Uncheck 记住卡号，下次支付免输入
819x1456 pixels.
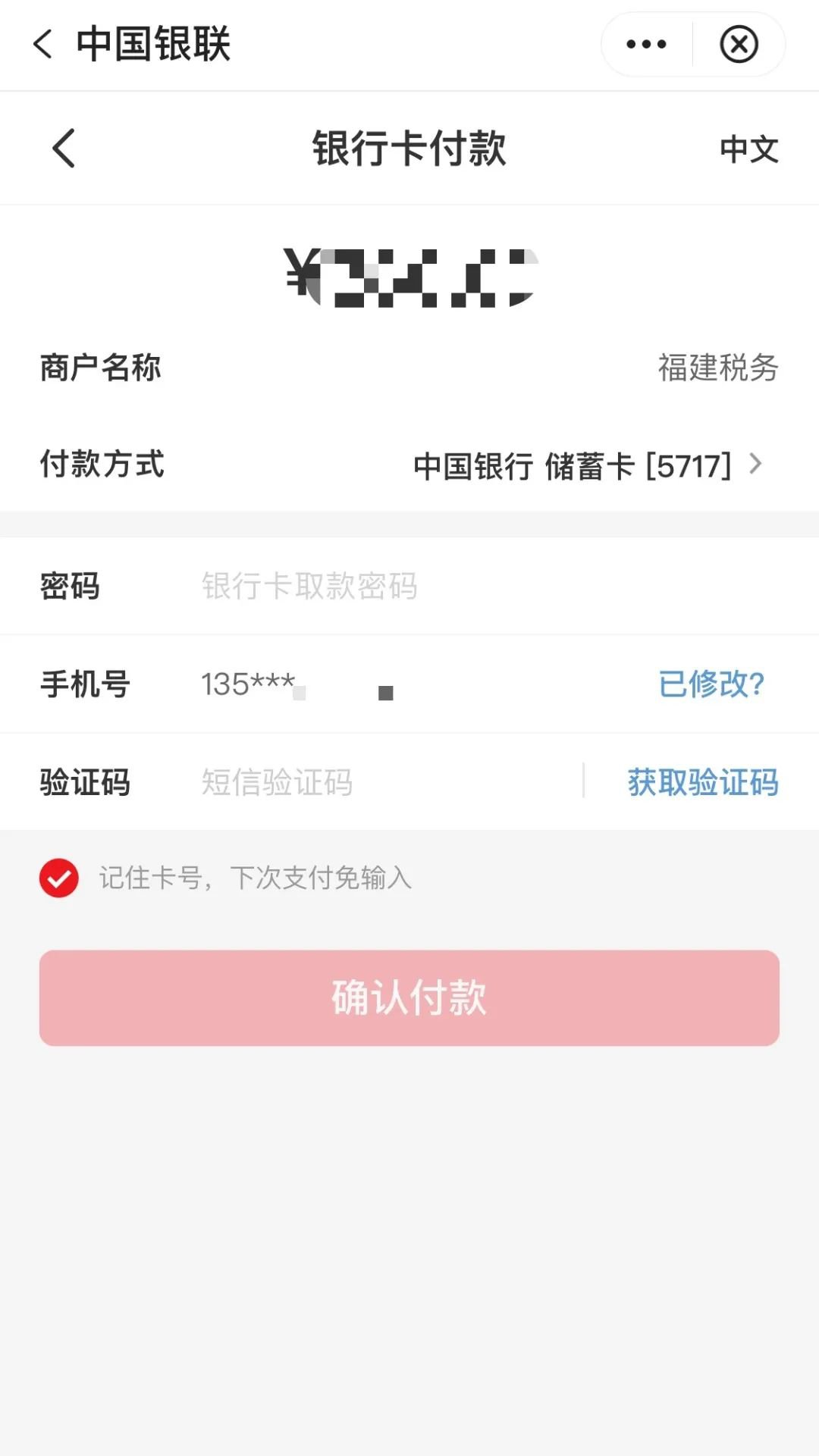pyautogui.click(x=59, y=878)
